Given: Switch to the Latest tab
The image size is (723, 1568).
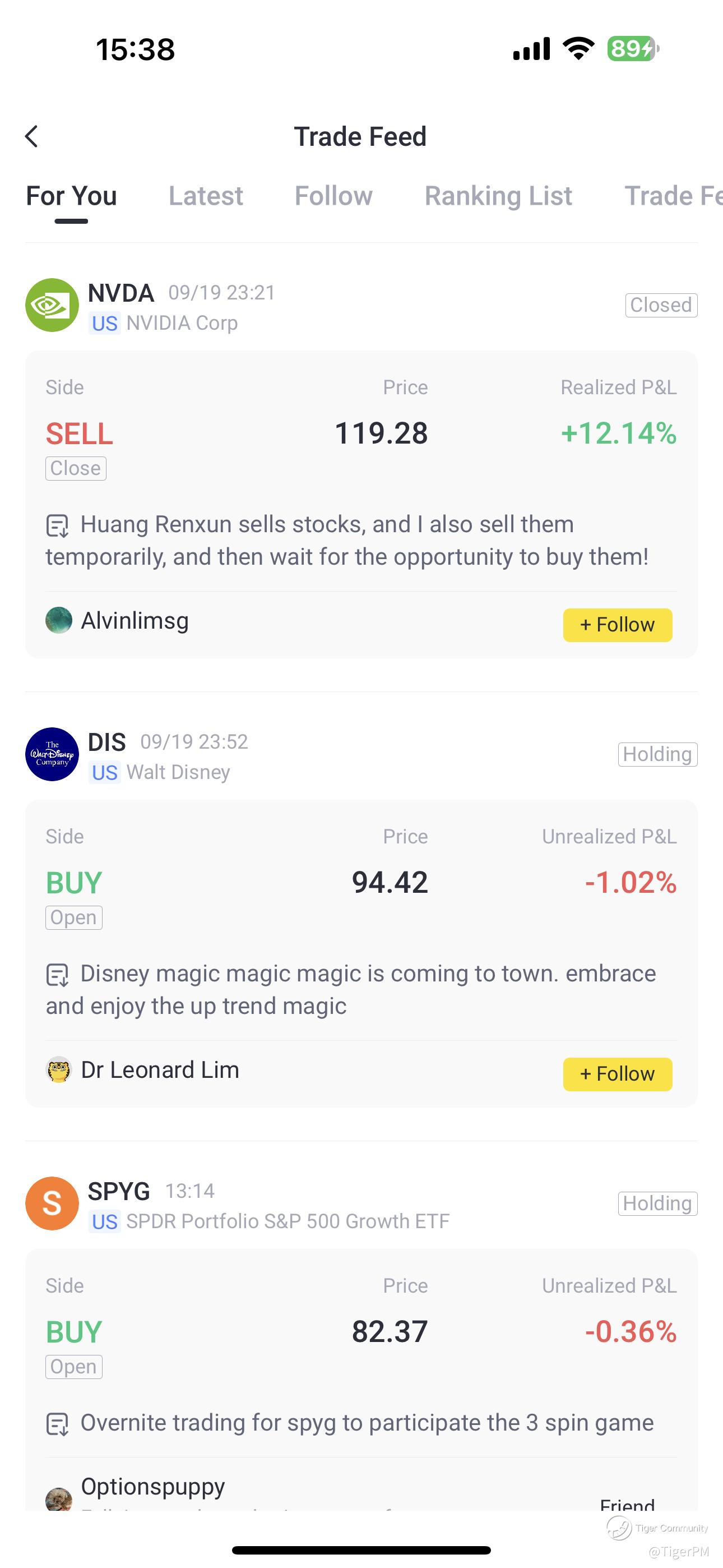Looking at the screenshot, I should pyautogui.click(x=206, y=196).
